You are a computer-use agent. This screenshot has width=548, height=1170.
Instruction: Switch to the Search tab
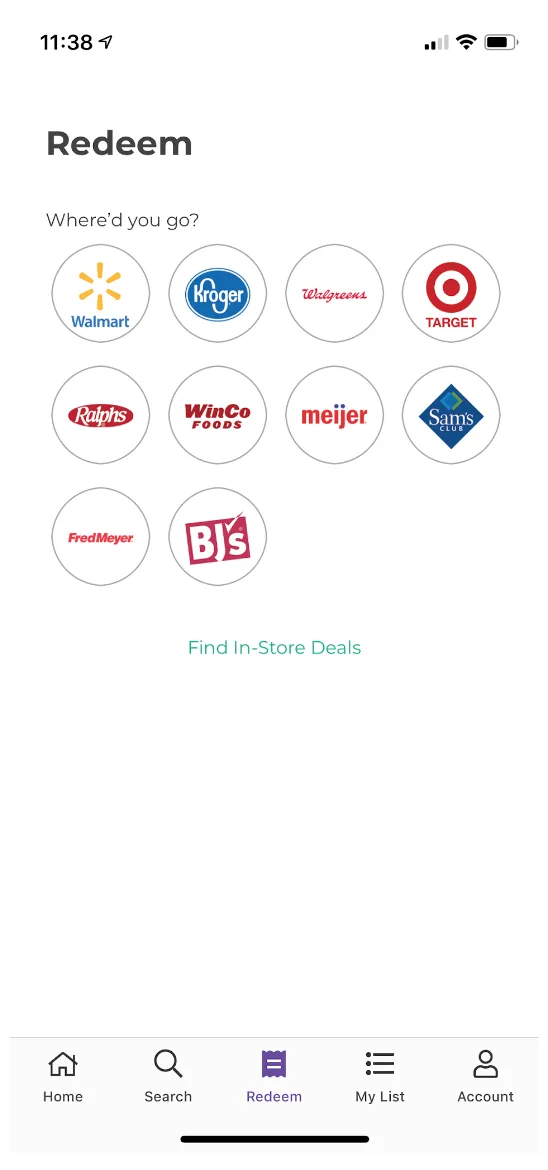coord(168,1076)
